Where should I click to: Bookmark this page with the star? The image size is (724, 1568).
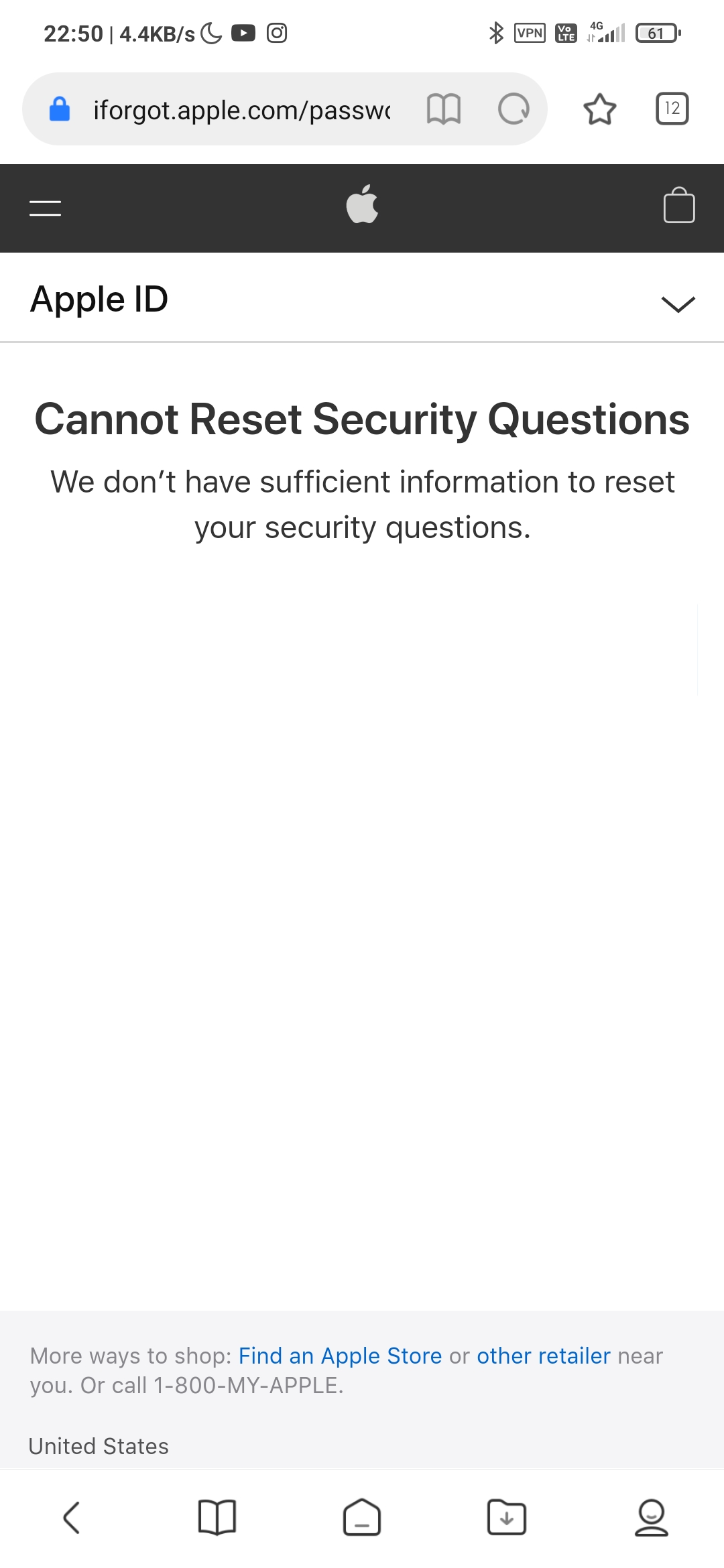coord(599,109)
